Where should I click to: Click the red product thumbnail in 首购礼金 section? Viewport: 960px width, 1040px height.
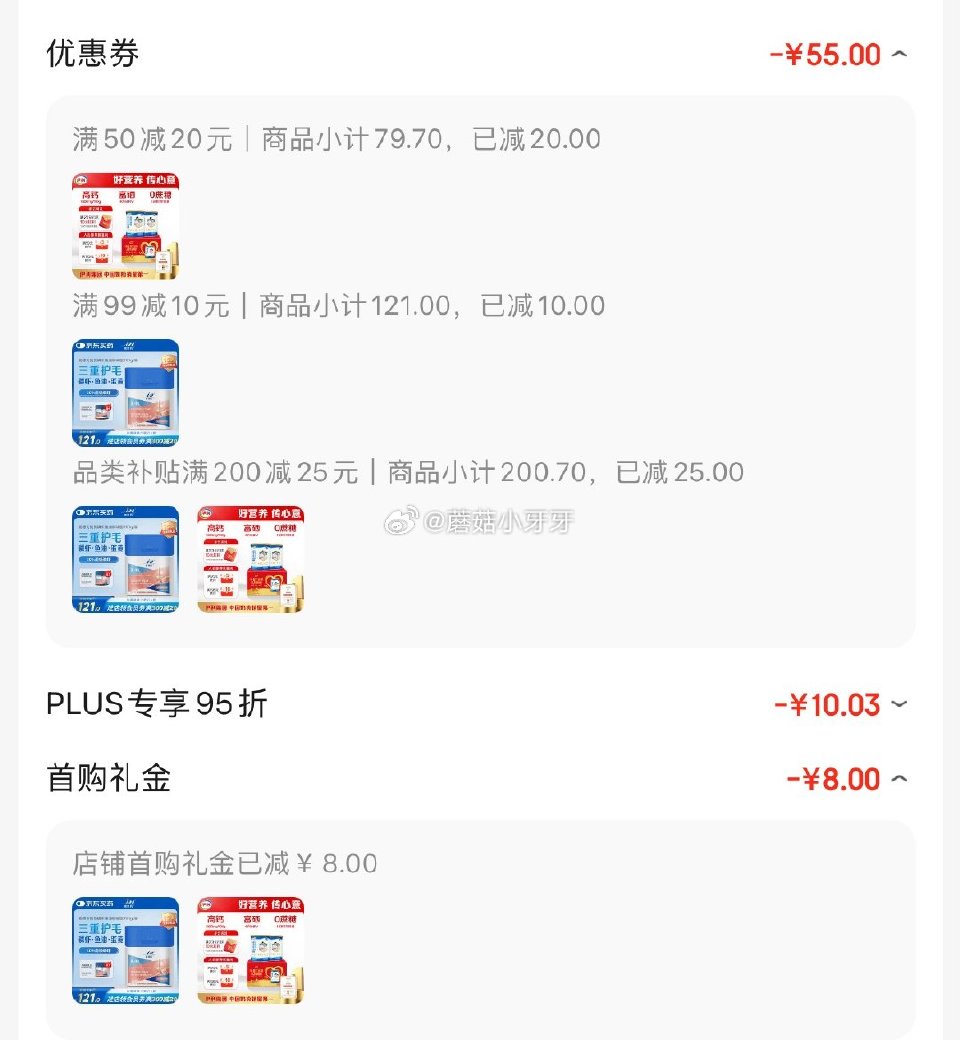click(x=252, y=947)
